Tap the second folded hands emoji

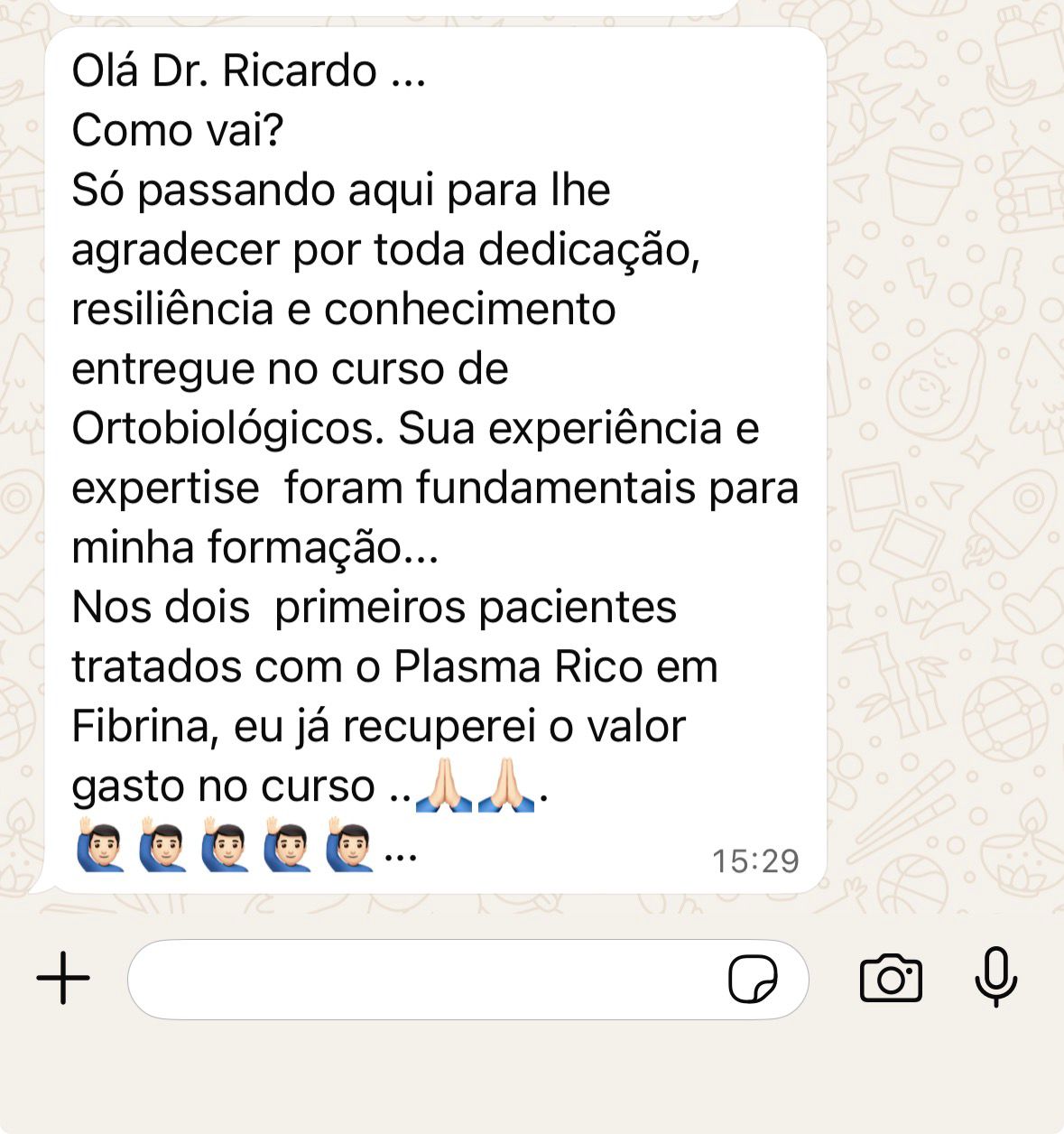(x=505, y=785)
